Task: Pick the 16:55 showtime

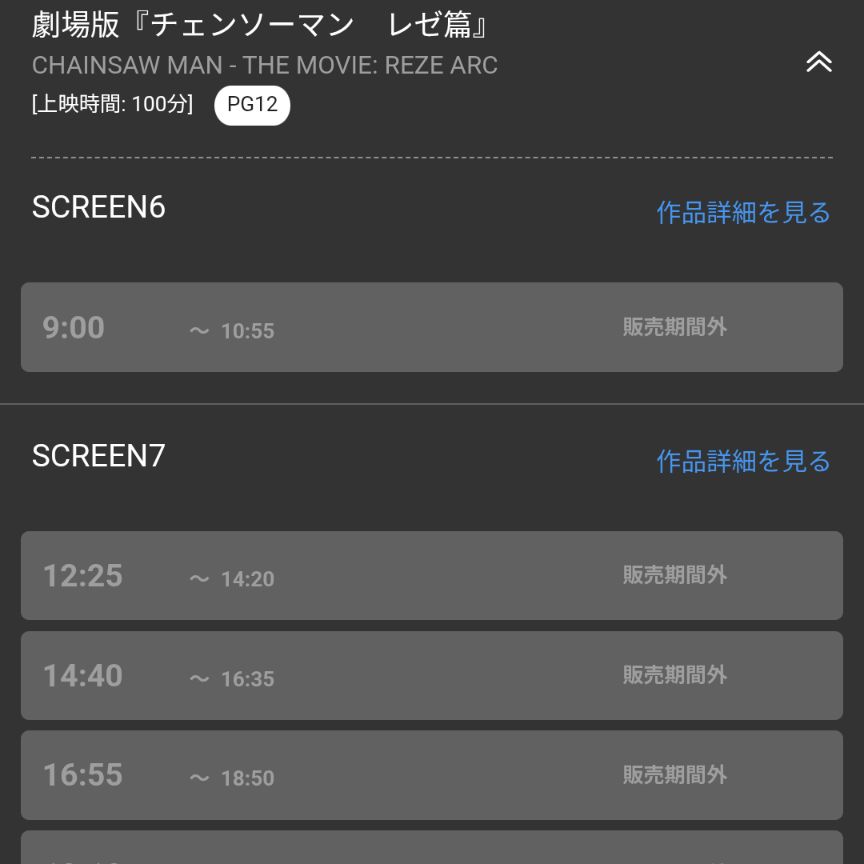Action: pos(431,775)
